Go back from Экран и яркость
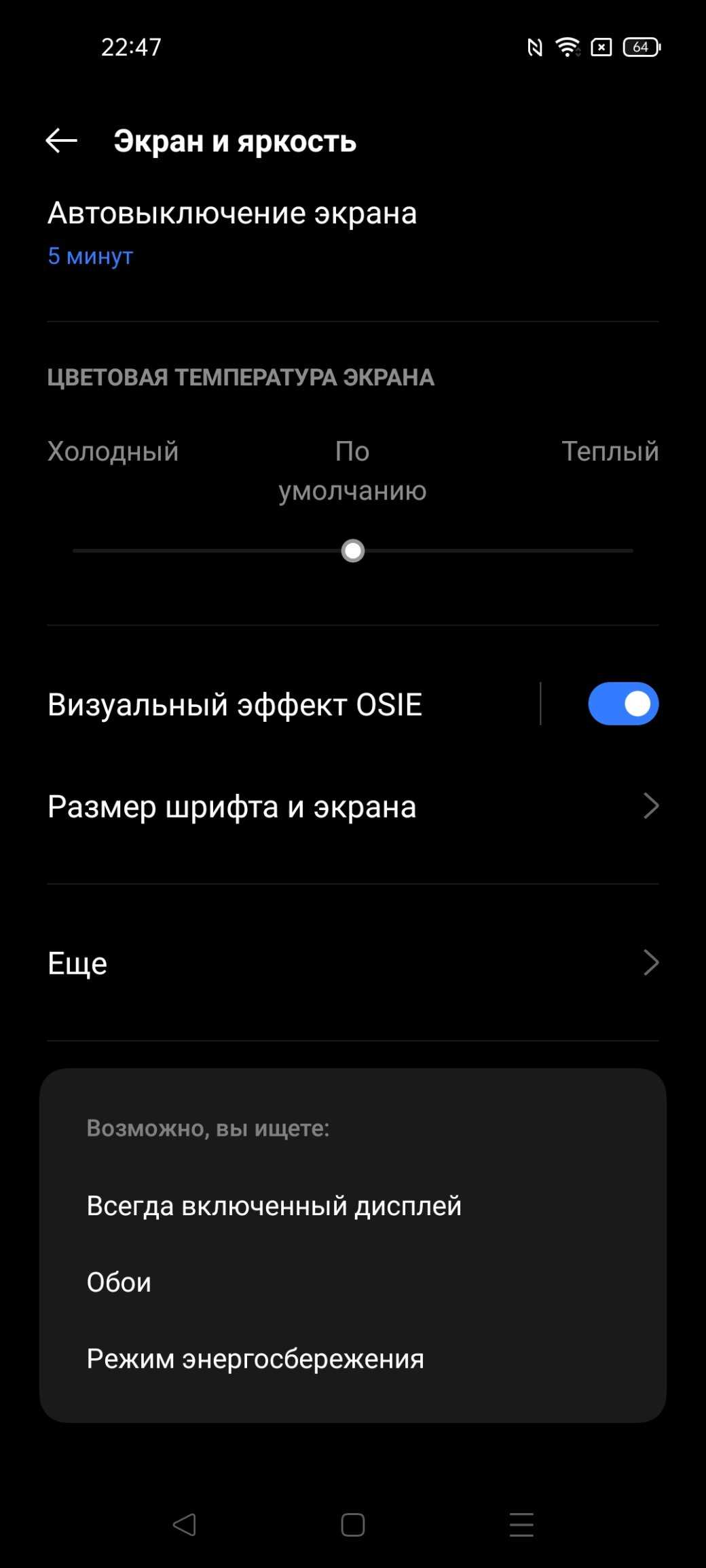This screenshot has width=706, height=1568. [x=61, y=141]
